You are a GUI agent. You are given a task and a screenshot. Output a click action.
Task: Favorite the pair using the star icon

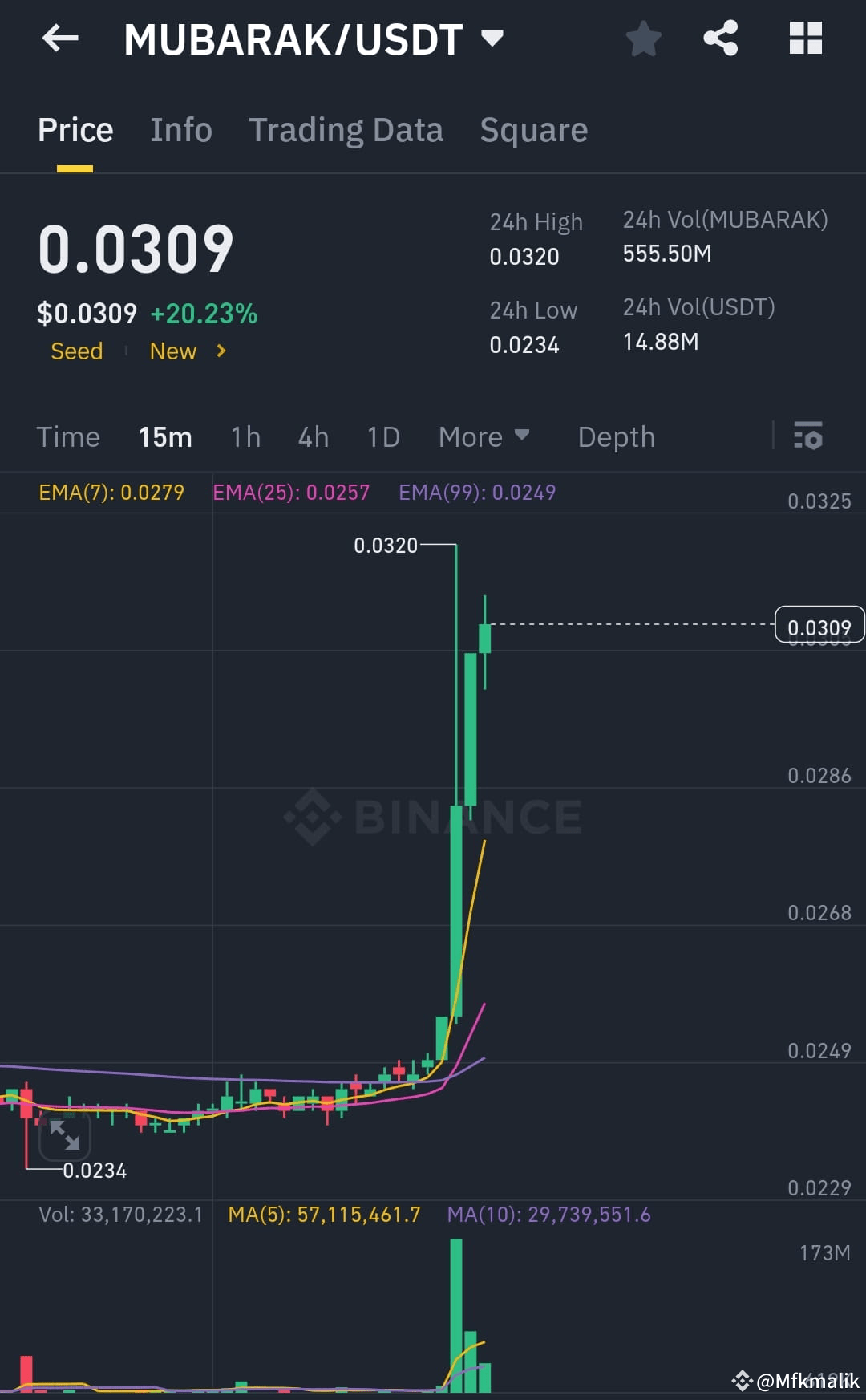pyautogui.click(x=643, y=38)
